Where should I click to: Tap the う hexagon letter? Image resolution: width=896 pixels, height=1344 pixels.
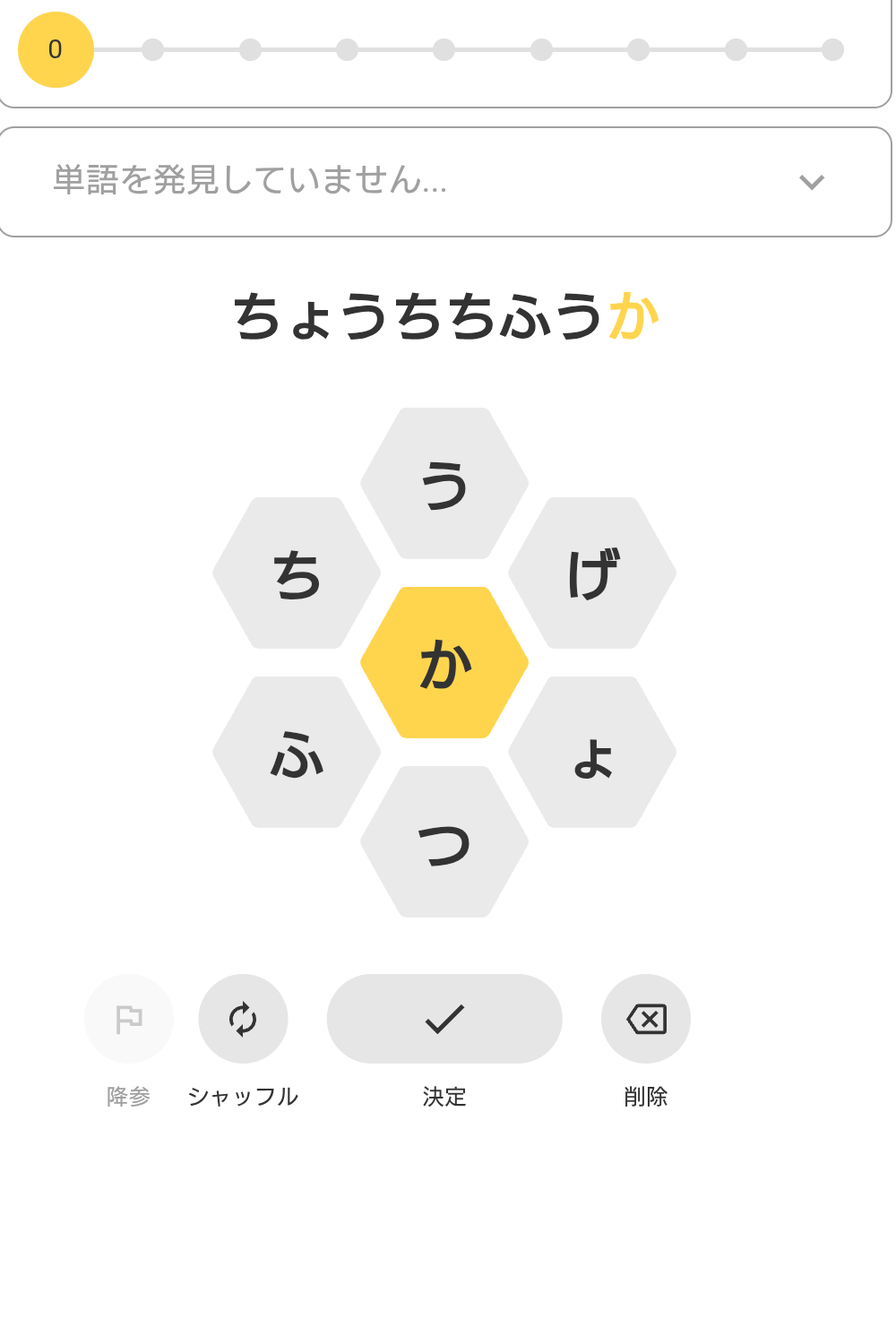click(x=444, y=484)
